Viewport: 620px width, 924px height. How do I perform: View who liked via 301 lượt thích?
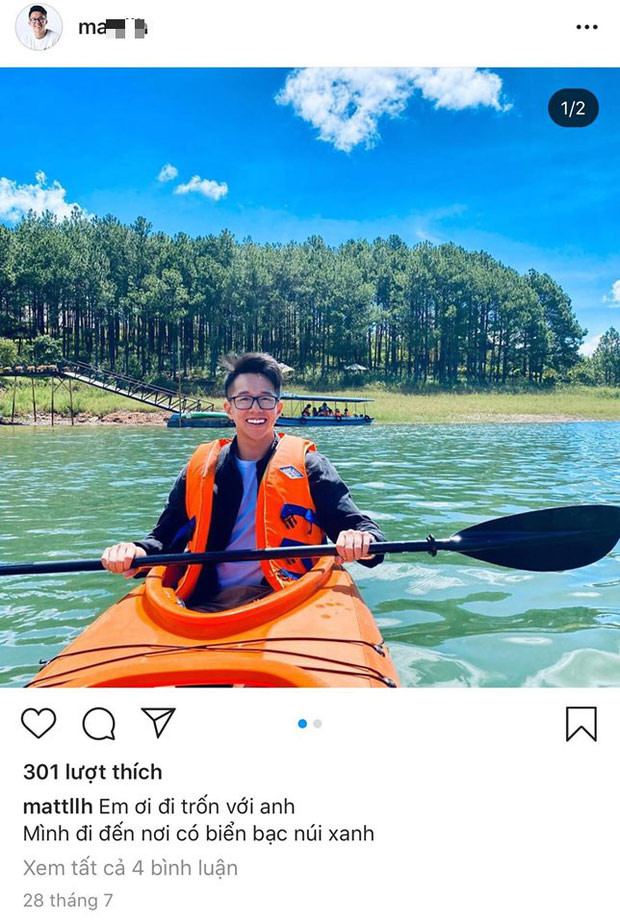(x=92, y=772)
